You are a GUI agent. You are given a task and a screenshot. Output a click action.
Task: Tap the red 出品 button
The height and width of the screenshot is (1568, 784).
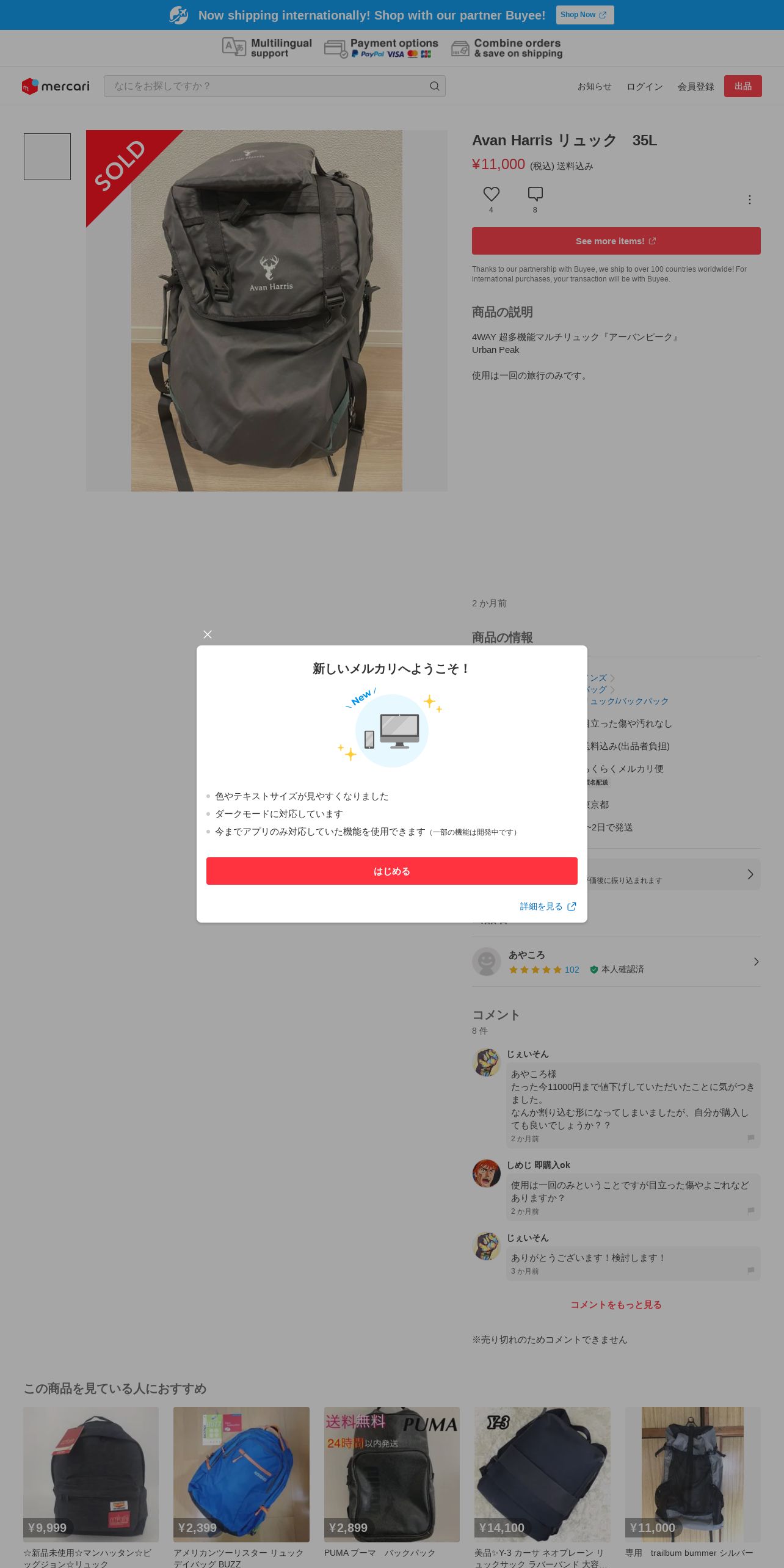(x=743, y=86)
